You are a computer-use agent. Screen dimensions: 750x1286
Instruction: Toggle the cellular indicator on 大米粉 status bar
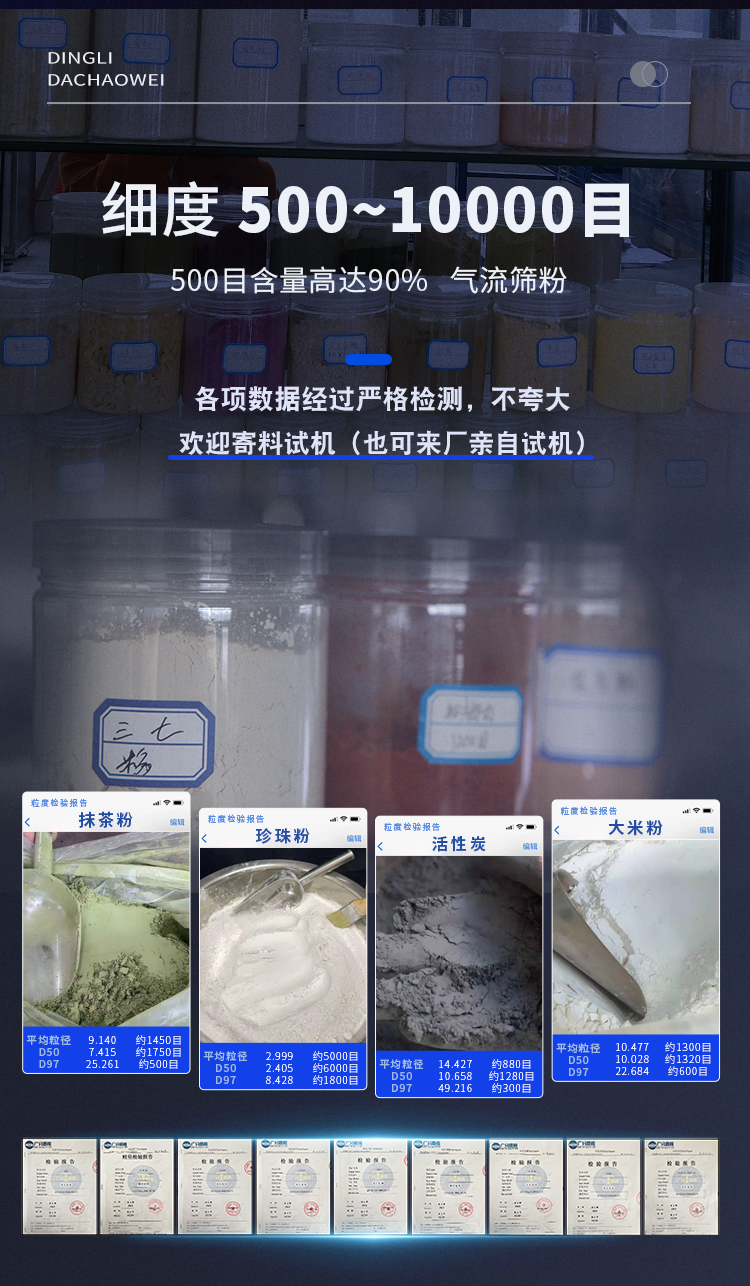click(x=685, y=811)
